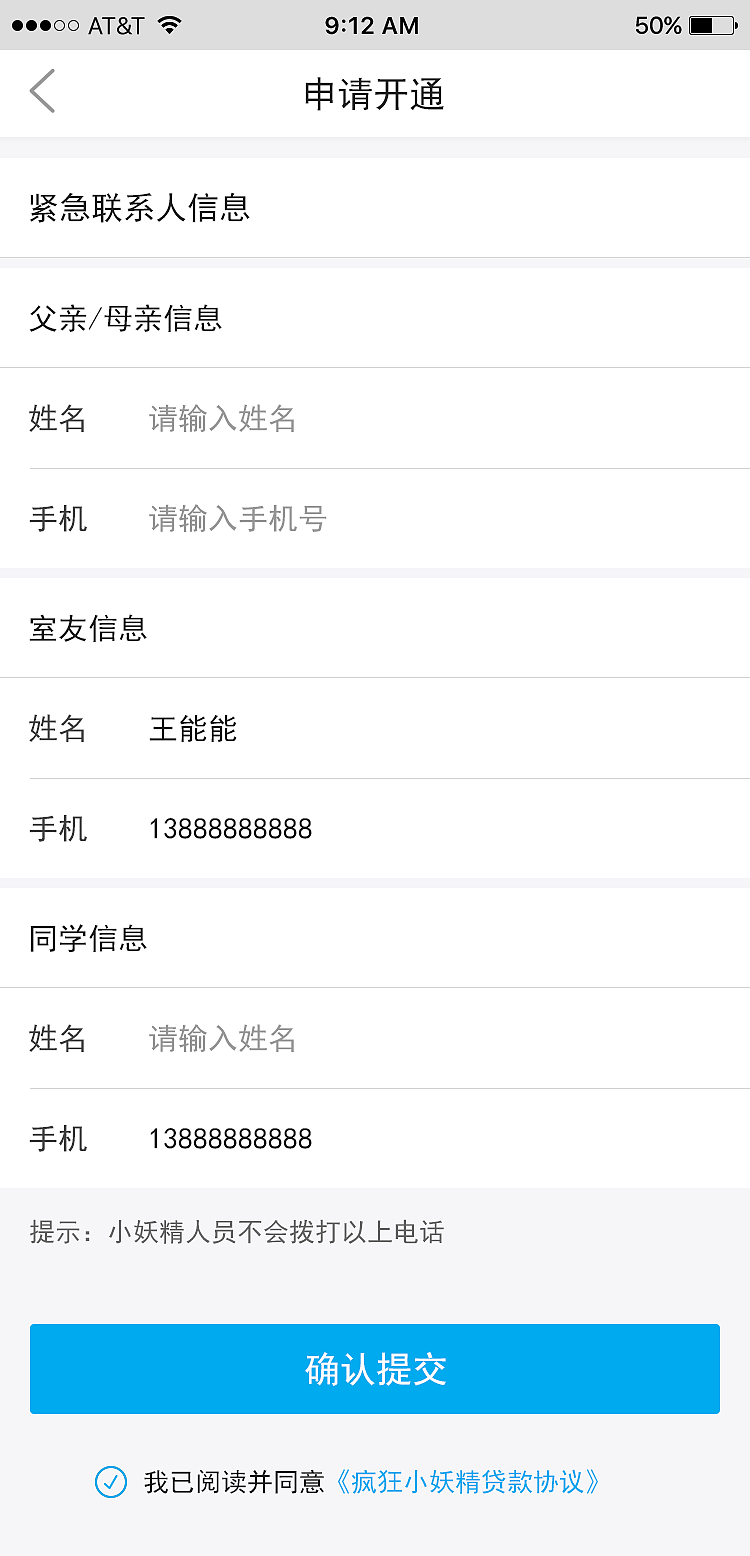Tap the clock showing 9:12 AM
Image resolution: width=750 pixels, height=1556 pixels.
point(371,25)
